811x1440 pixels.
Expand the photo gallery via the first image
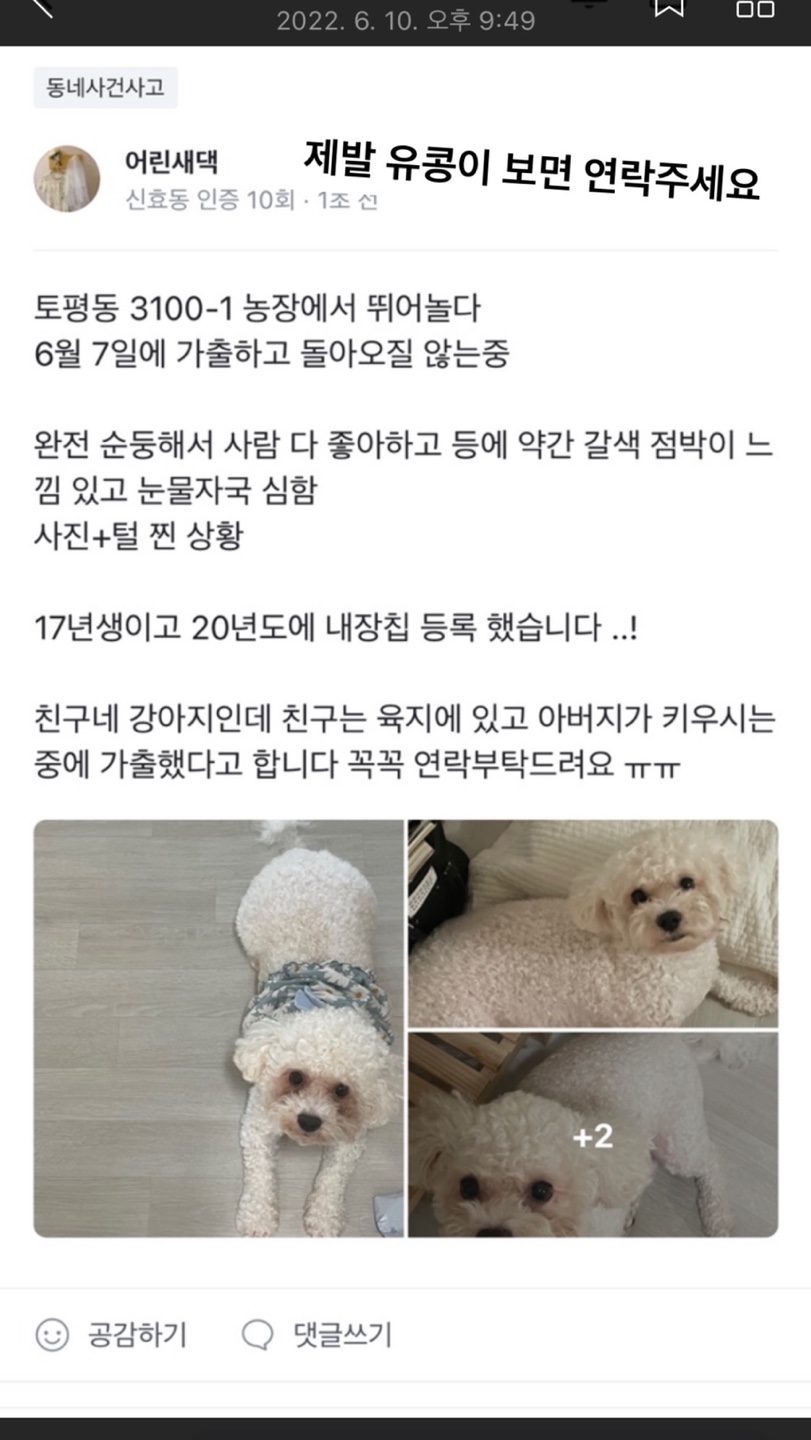click(218, 1030)
